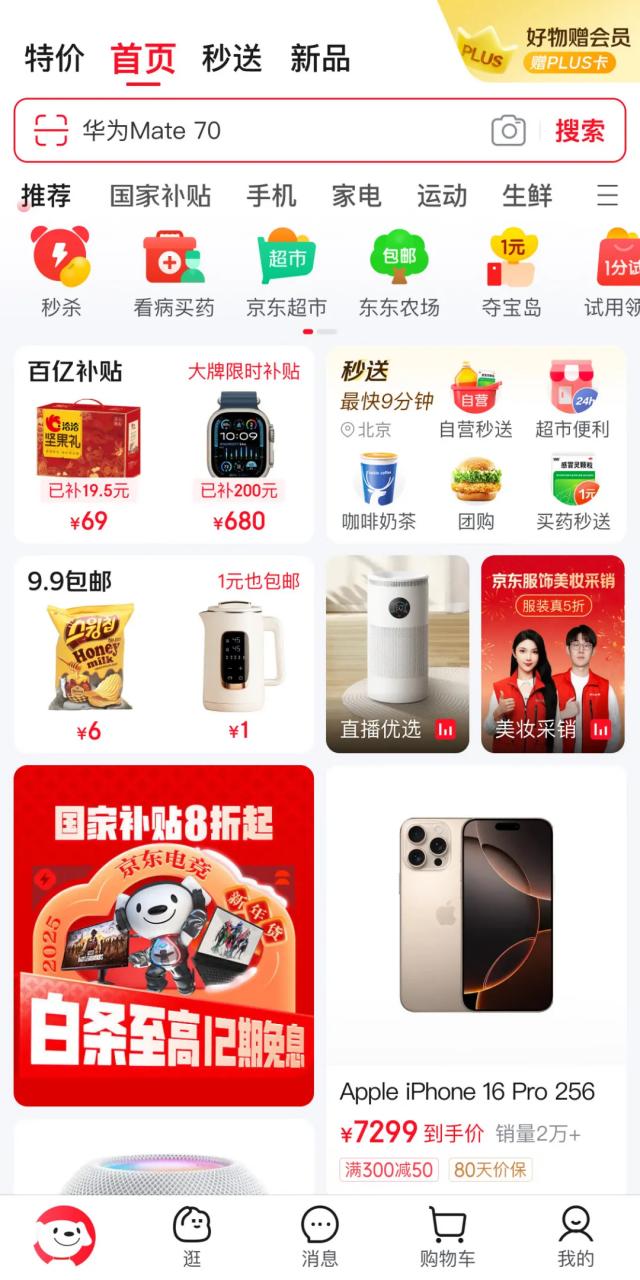Go to the 购物车 tab
The height and width of the screenshot is (1280, 640).
tap(447, 1237)
